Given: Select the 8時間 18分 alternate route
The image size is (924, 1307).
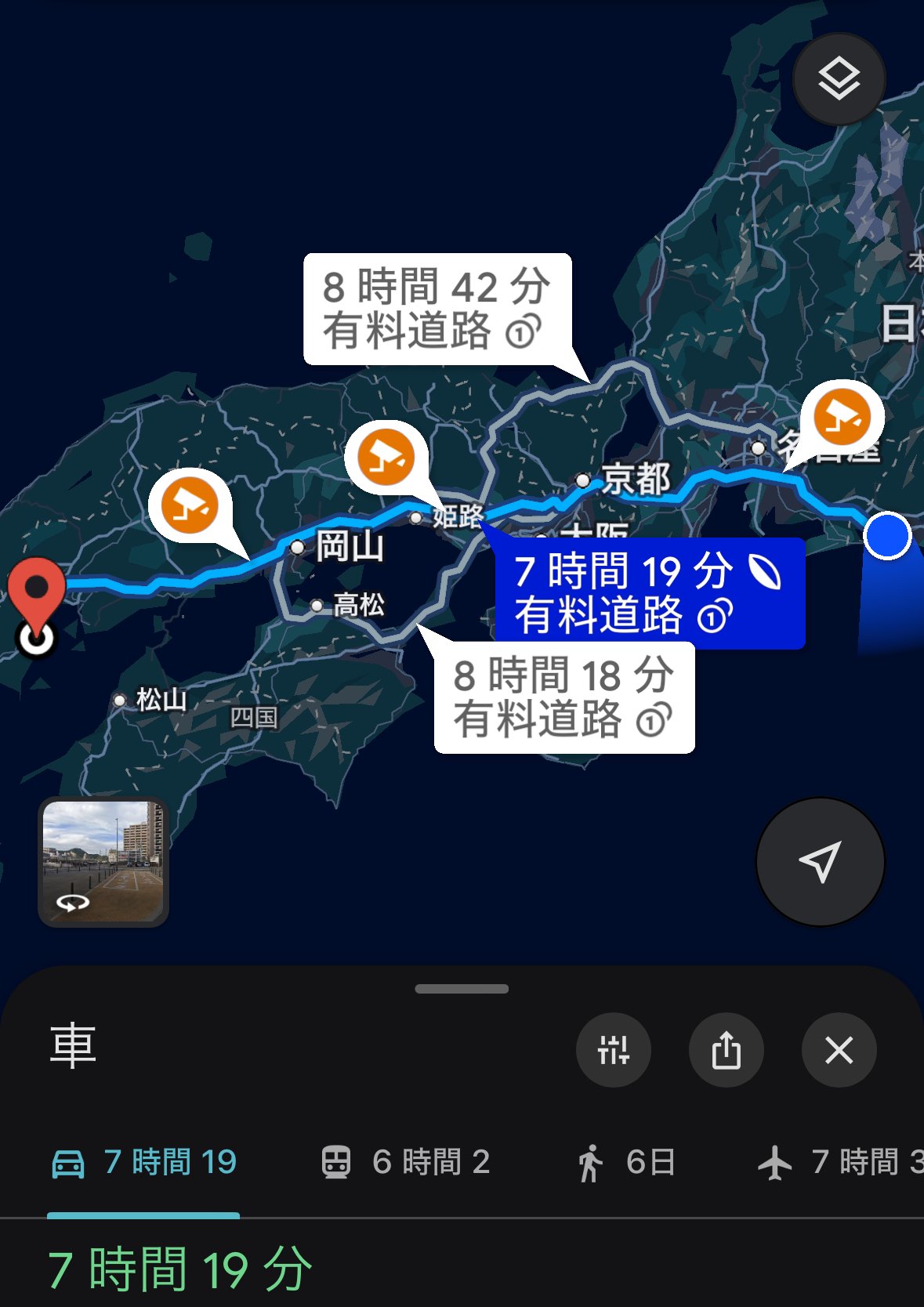Looking at the screenshot, I should (x=564, y=697).
